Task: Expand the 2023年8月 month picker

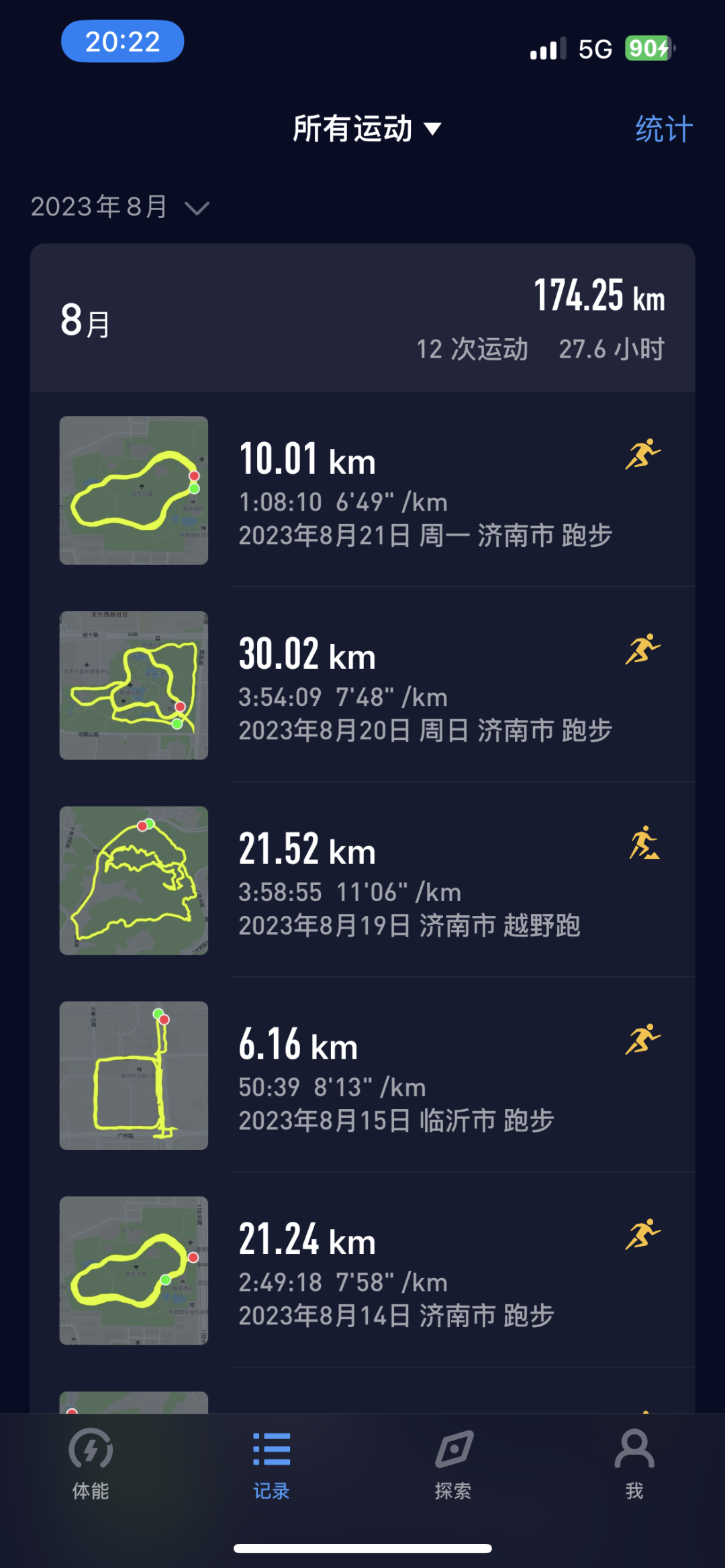Action: pos(119,207)
